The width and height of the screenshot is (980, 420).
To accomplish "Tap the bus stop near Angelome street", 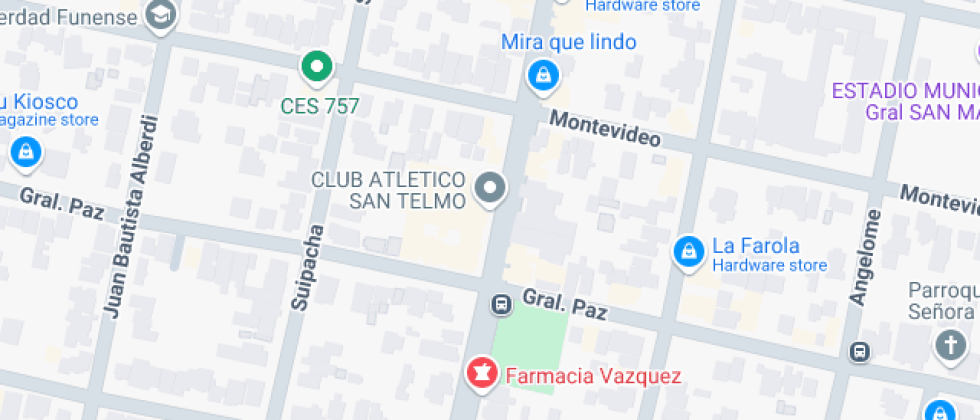I will (858, 351).
